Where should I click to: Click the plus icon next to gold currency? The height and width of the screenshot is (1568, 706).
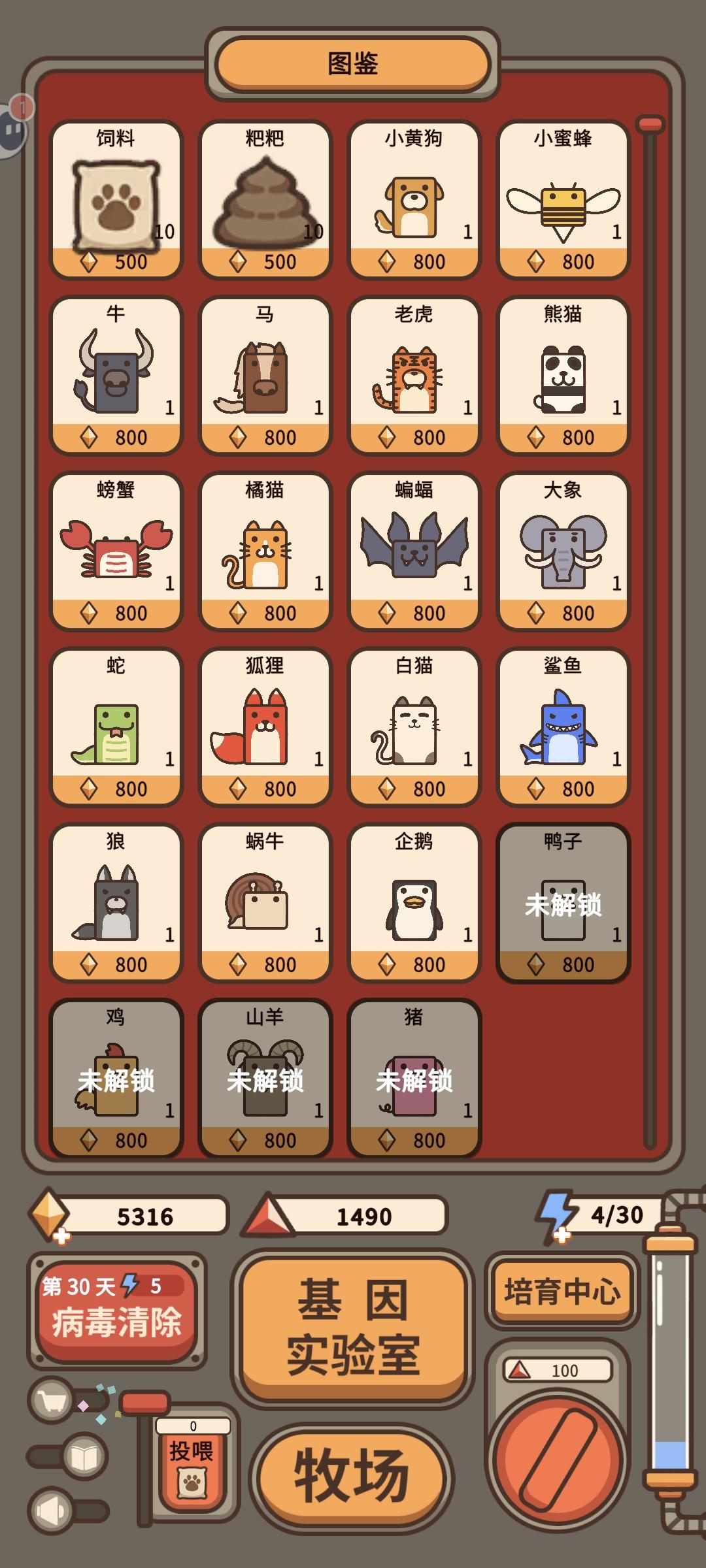(x=61, y=1237)
